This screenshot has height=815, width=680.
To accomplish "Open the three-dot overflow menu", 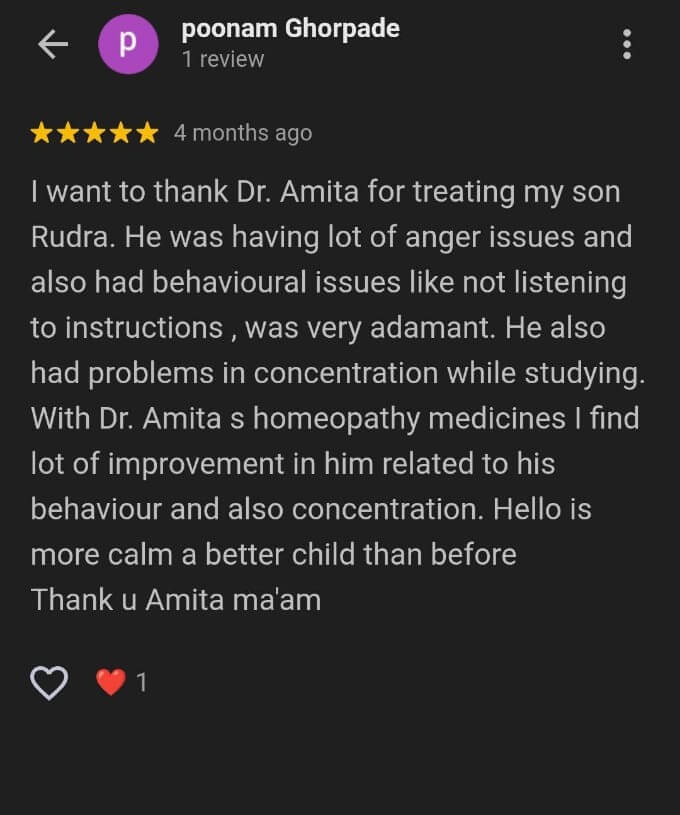I will coord(627,44).
